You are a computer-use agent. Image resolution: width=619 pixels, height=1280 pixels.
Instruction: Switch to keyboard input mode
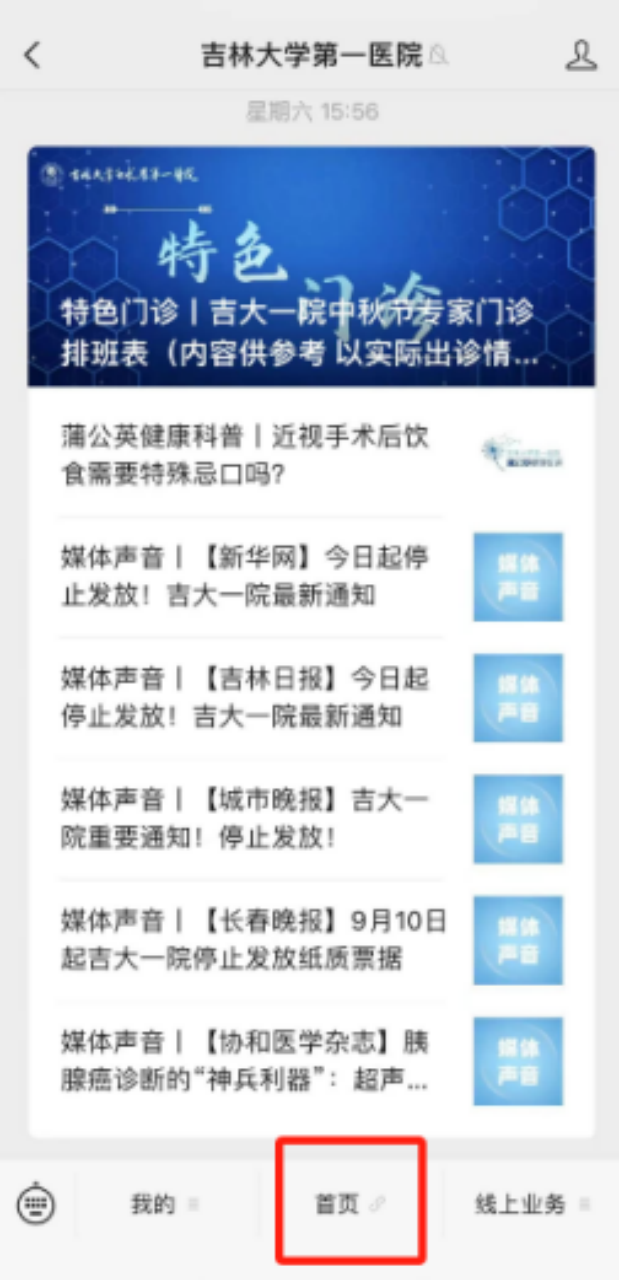click(37, 1204)
